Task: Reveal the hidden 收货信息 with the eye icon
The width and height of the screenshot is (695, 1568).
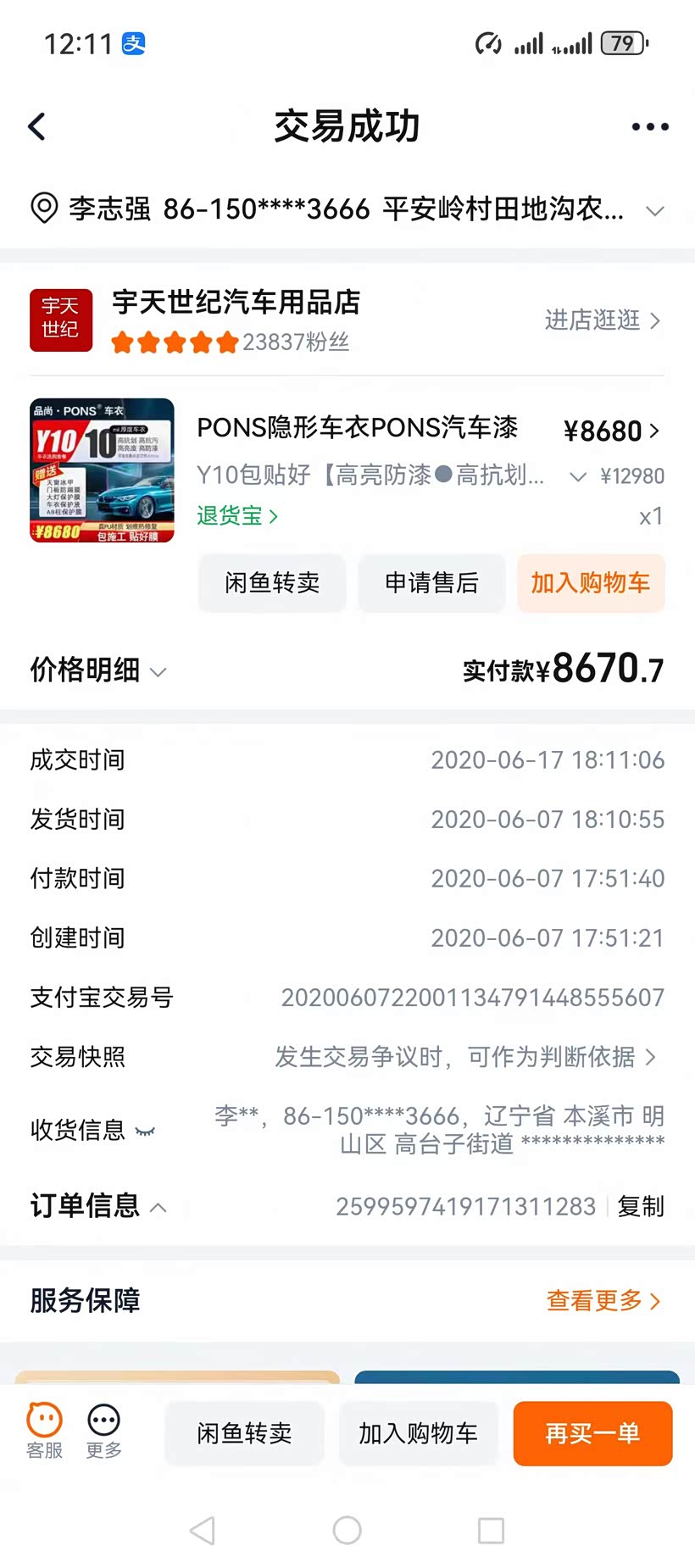Action: pos(145,1131)
